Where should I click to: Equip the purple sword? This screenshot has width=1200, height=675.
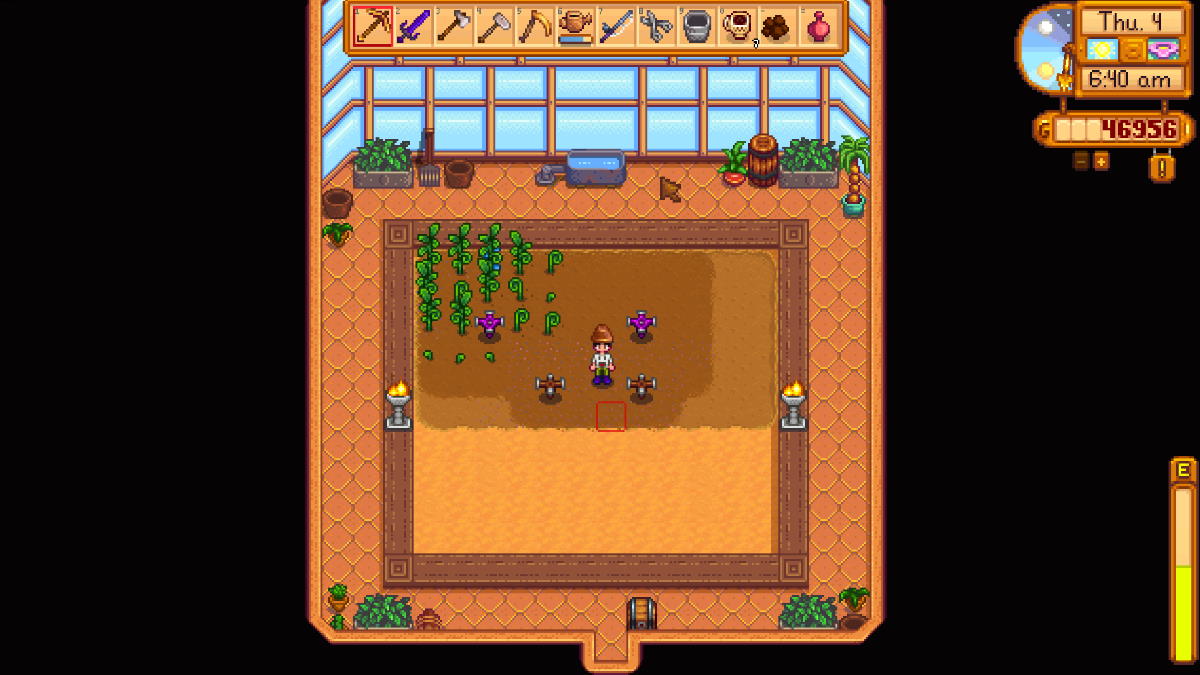pyautogui.click(x=414, y=27)
